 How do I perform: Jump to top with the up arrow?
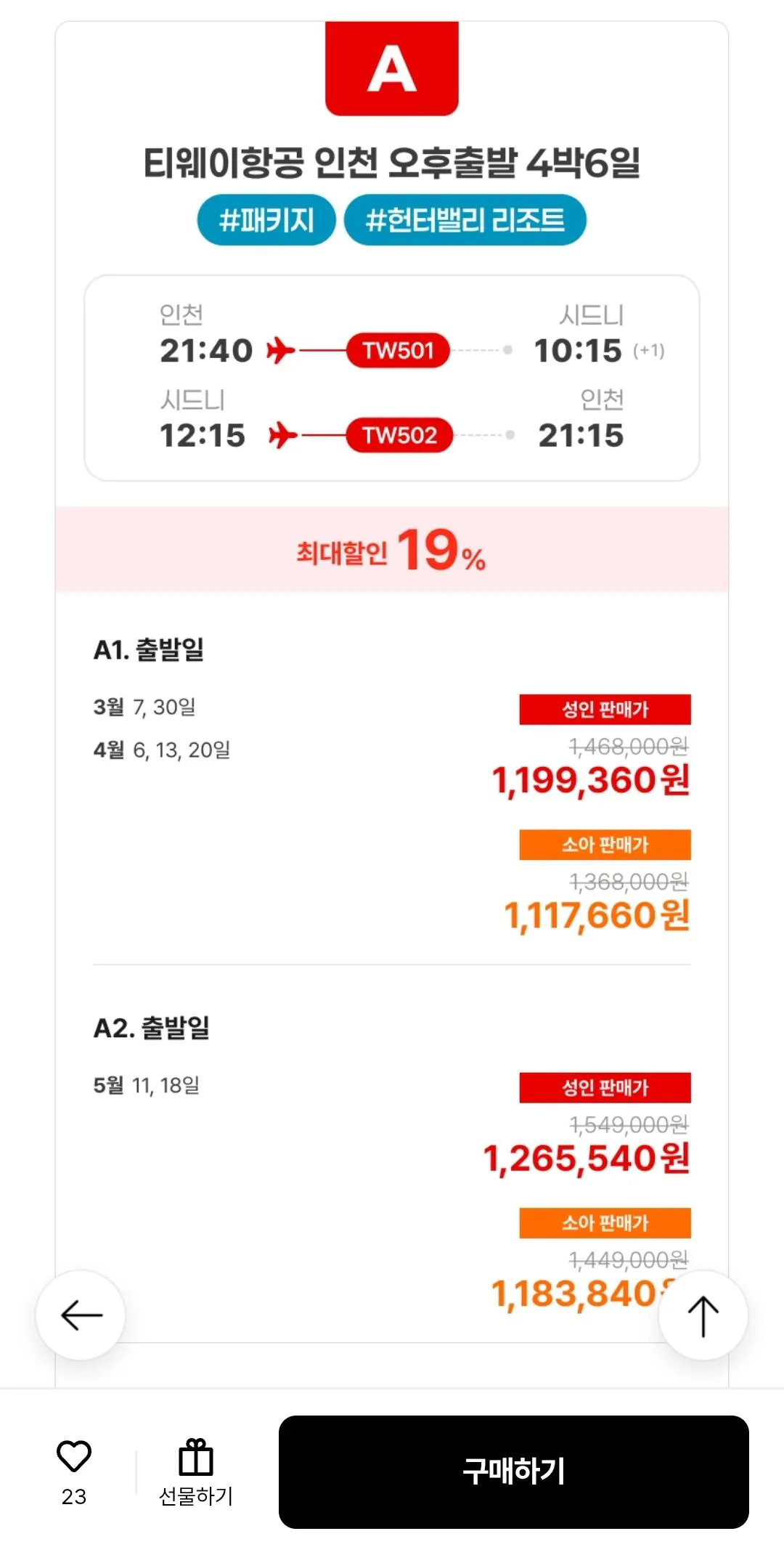click(703, 1315)
